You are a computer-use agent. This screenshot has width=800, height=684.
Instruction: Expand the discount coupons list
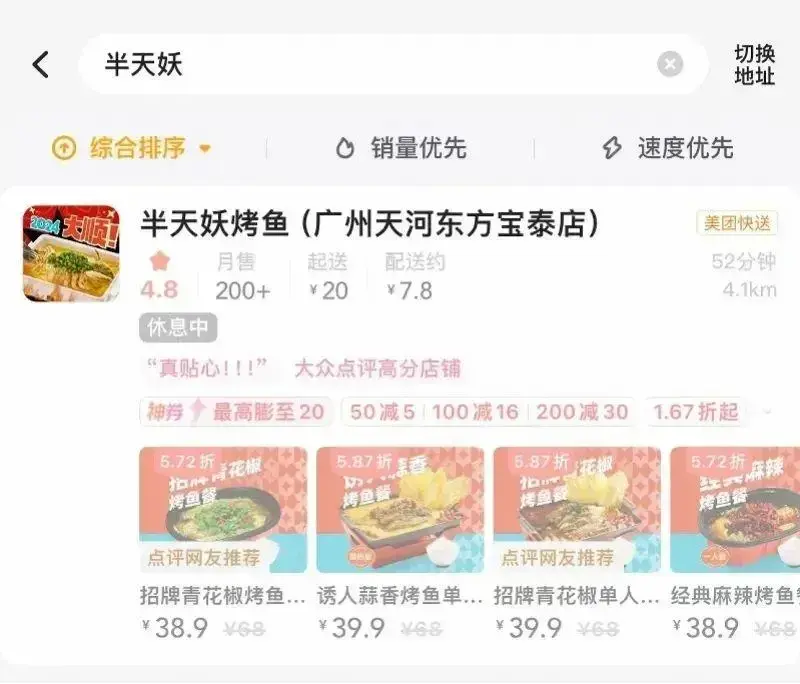click(768, 411)
